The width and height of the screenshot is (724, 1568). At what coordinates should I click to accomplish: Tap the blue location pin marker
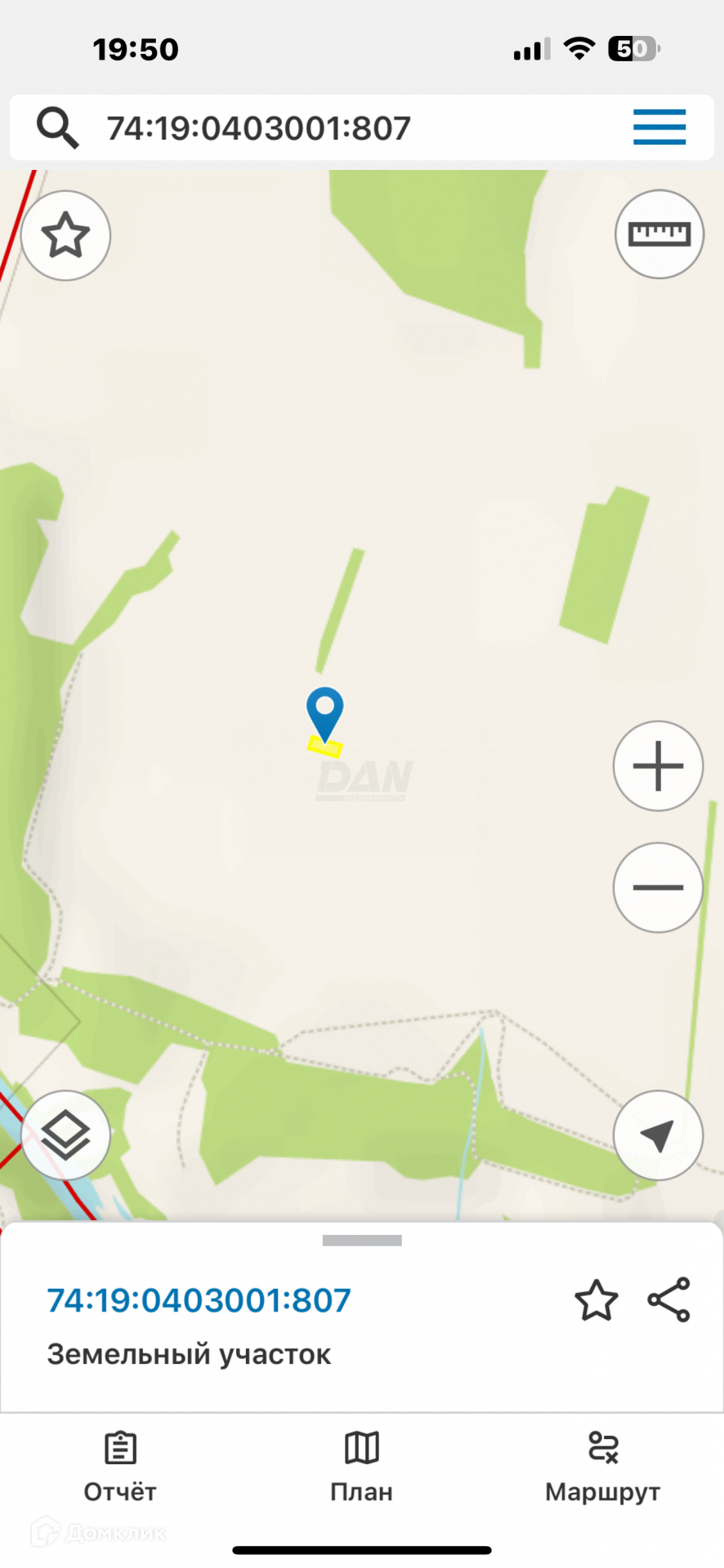[324, 712]
